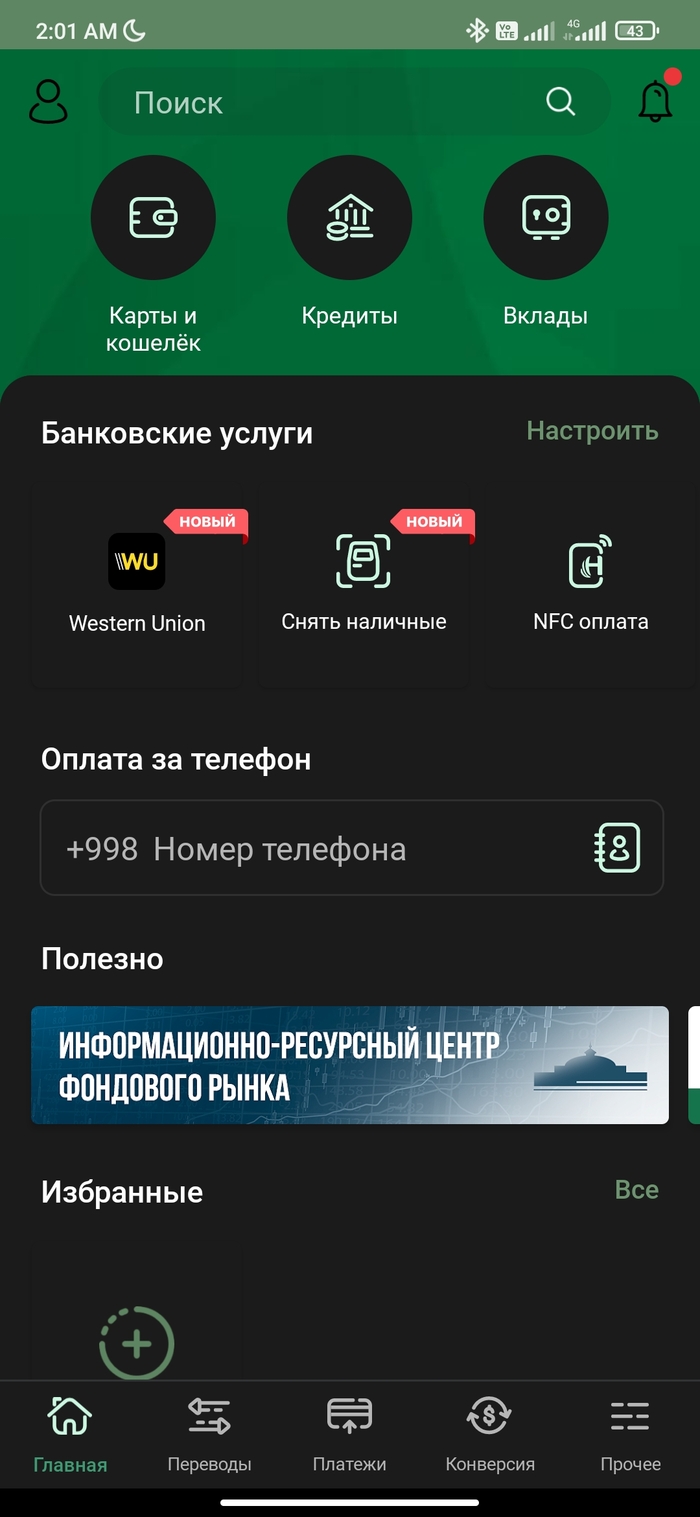The width and height of the screenshot is (700, 1517).
Task: Tap Настроить for bank services
Action: pos(592,431)
